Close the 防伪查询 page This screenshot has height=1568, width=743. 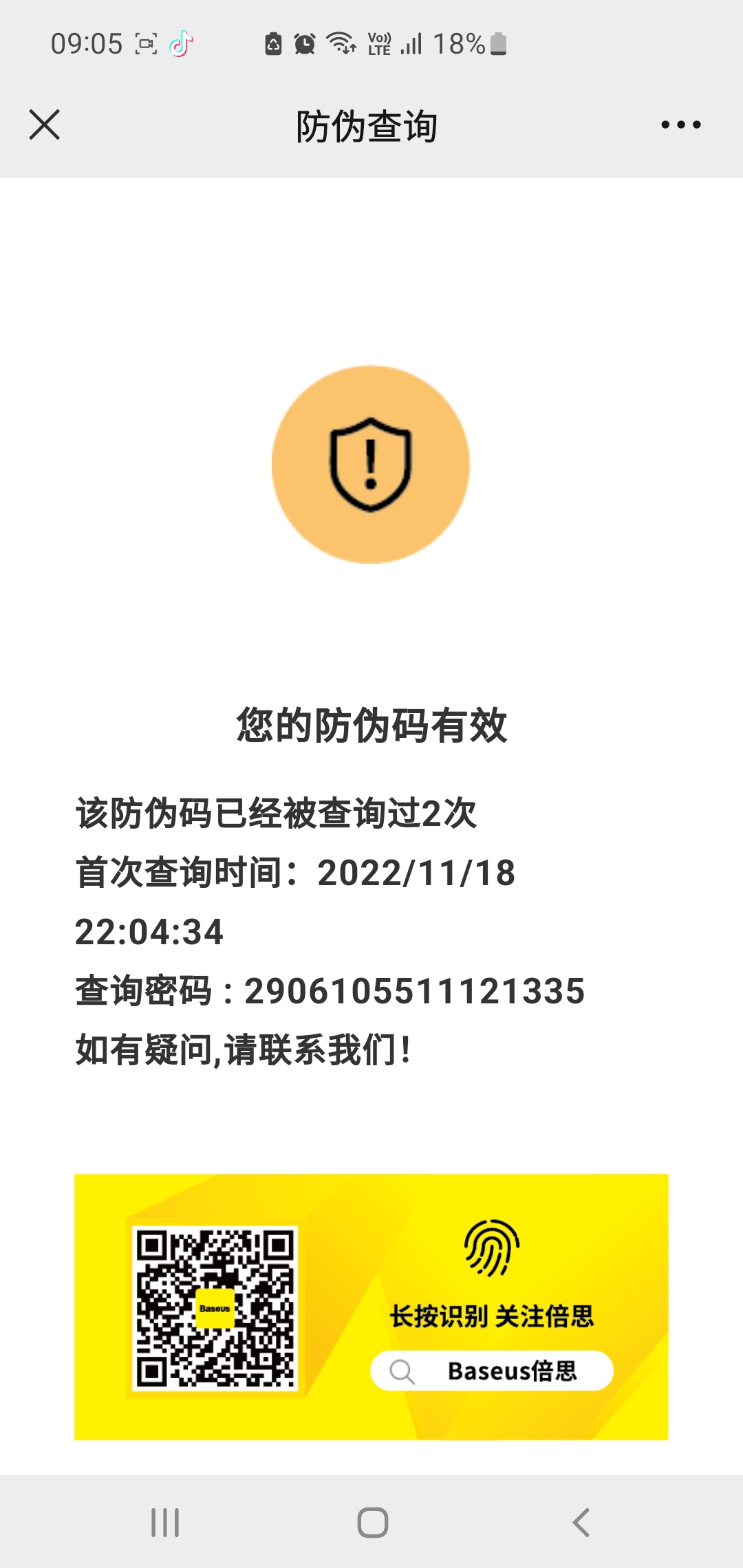coord(45,124)
